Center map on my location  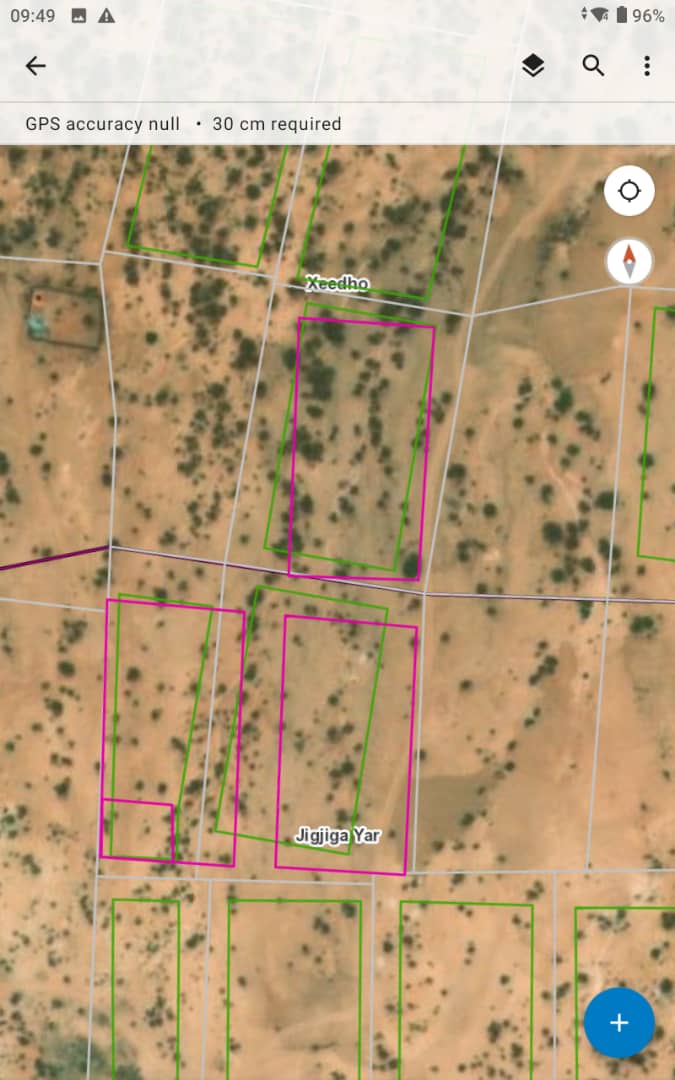click(629, 191)
